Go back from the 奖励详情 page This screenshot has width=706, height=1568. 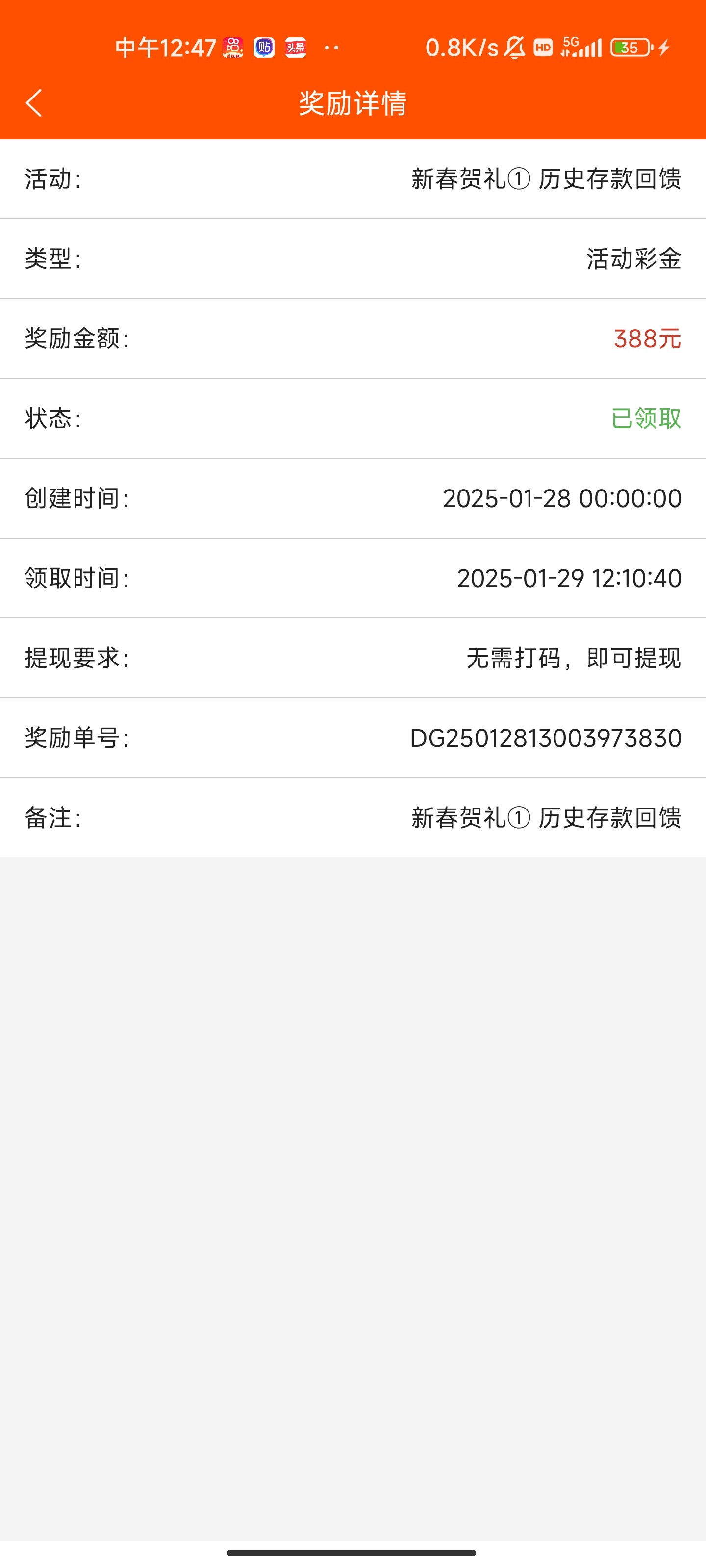point(34,103)
